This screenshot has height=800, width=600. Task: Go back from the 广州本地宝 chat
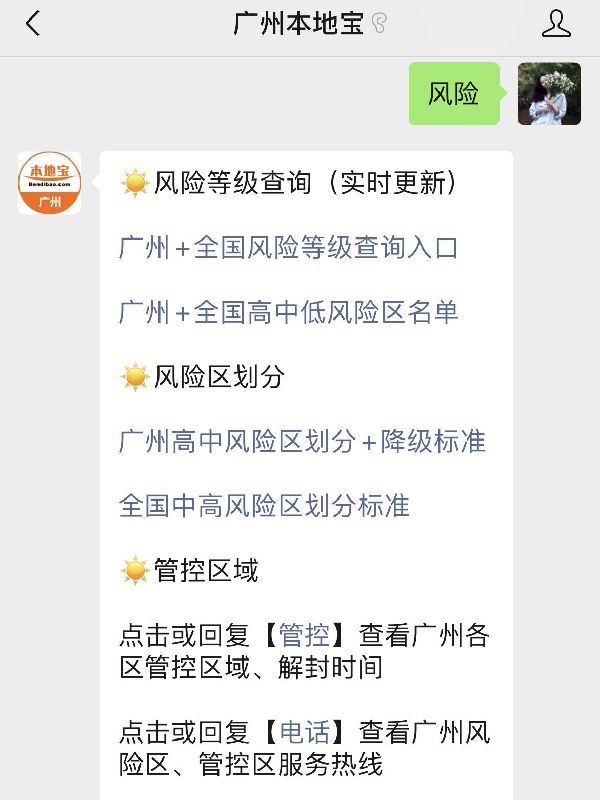33,24
